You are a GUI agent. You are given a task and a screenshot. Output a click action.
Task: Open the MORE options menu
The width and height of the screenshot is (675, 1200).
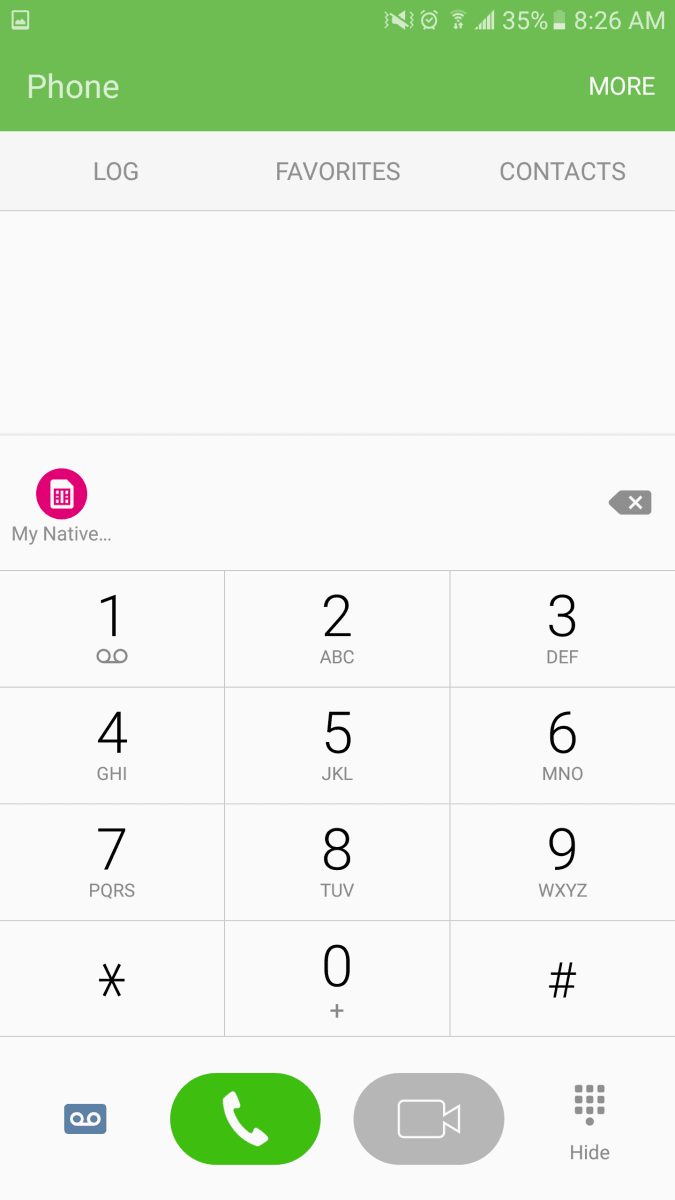[621, 86]
